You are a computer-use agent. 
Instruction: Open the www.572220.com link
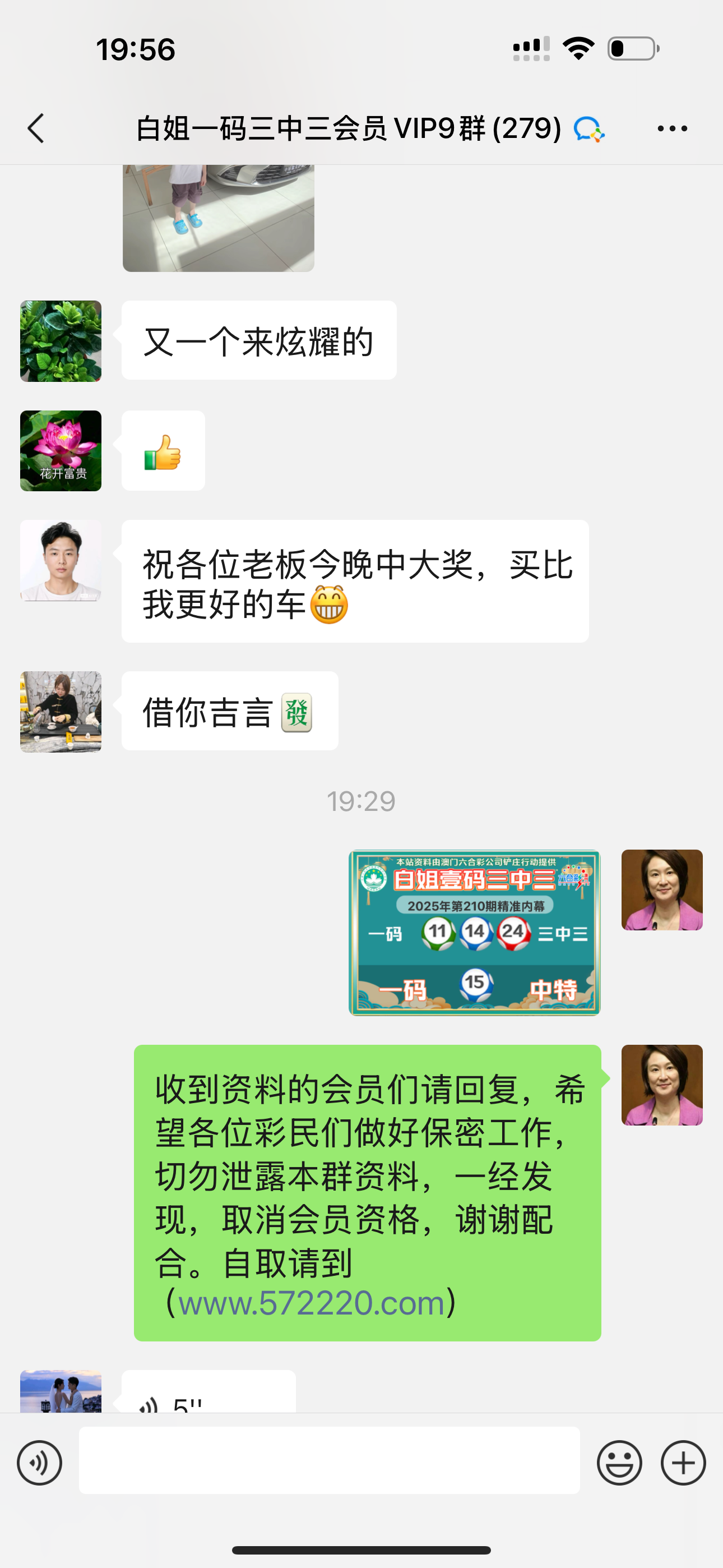pos(311,1303)
